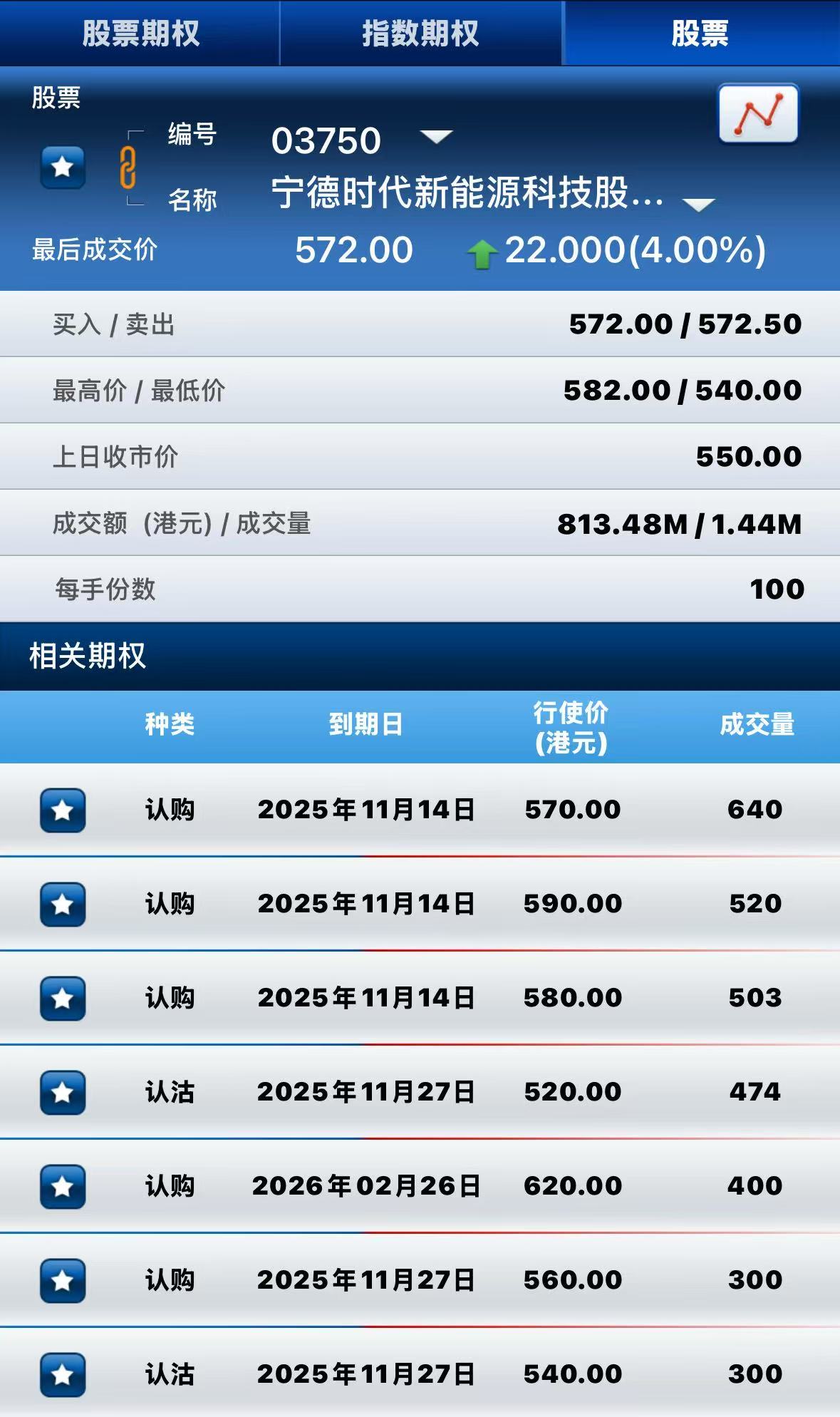Select the 股票 tab
Screen dimensions: 840x1417
coord(700,34)
